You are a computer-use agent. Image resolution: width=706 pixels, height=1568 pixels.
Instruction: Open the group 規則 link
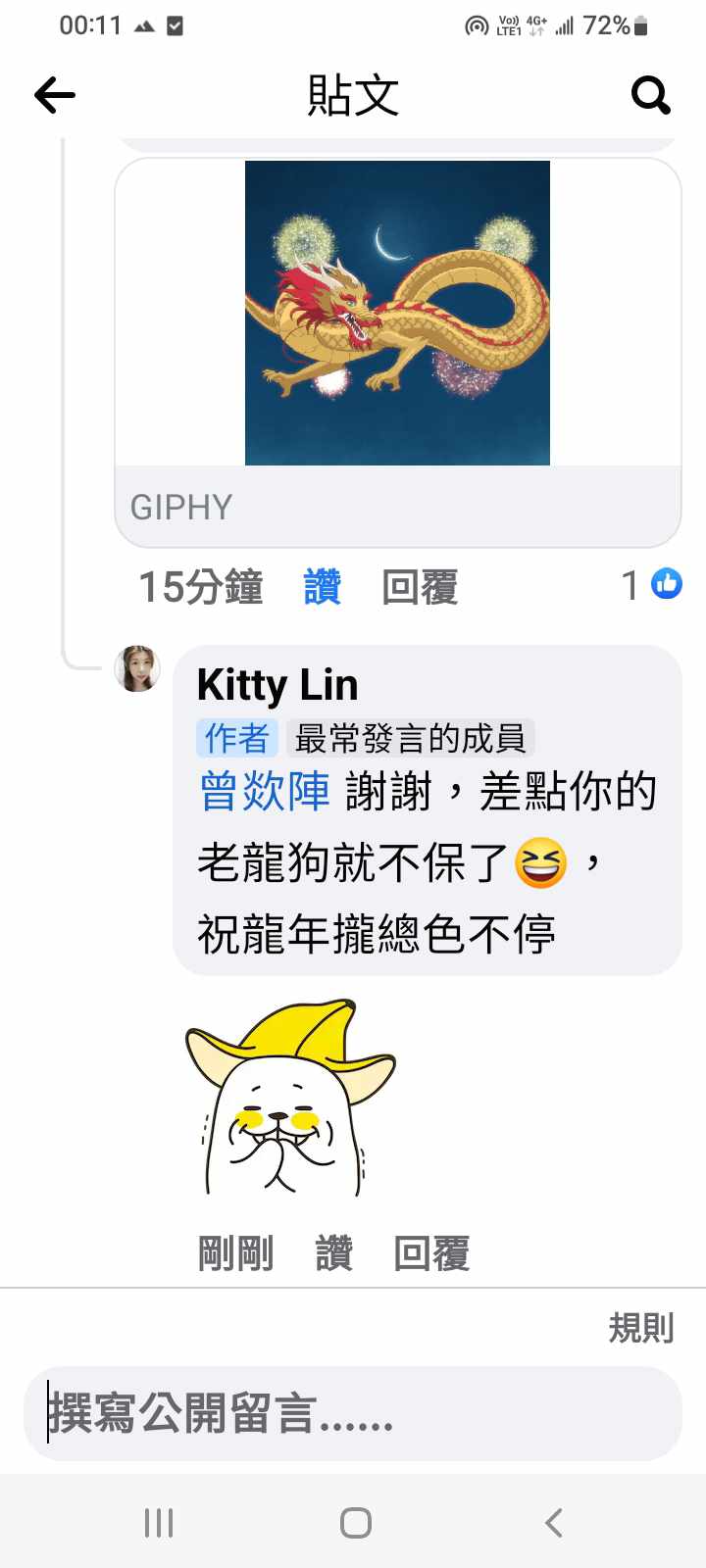click(641, 1328)
